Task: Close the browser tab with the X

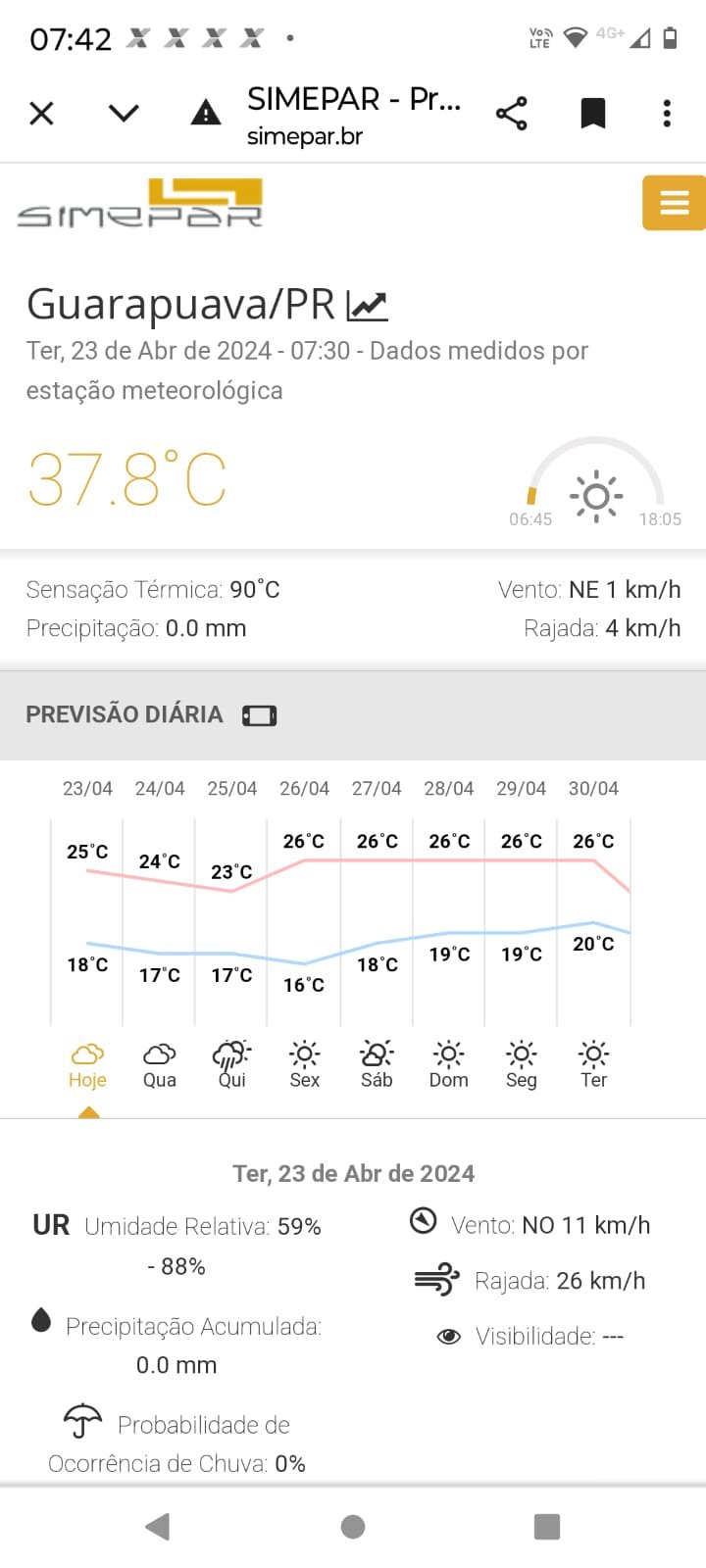Action: [42, 114]
